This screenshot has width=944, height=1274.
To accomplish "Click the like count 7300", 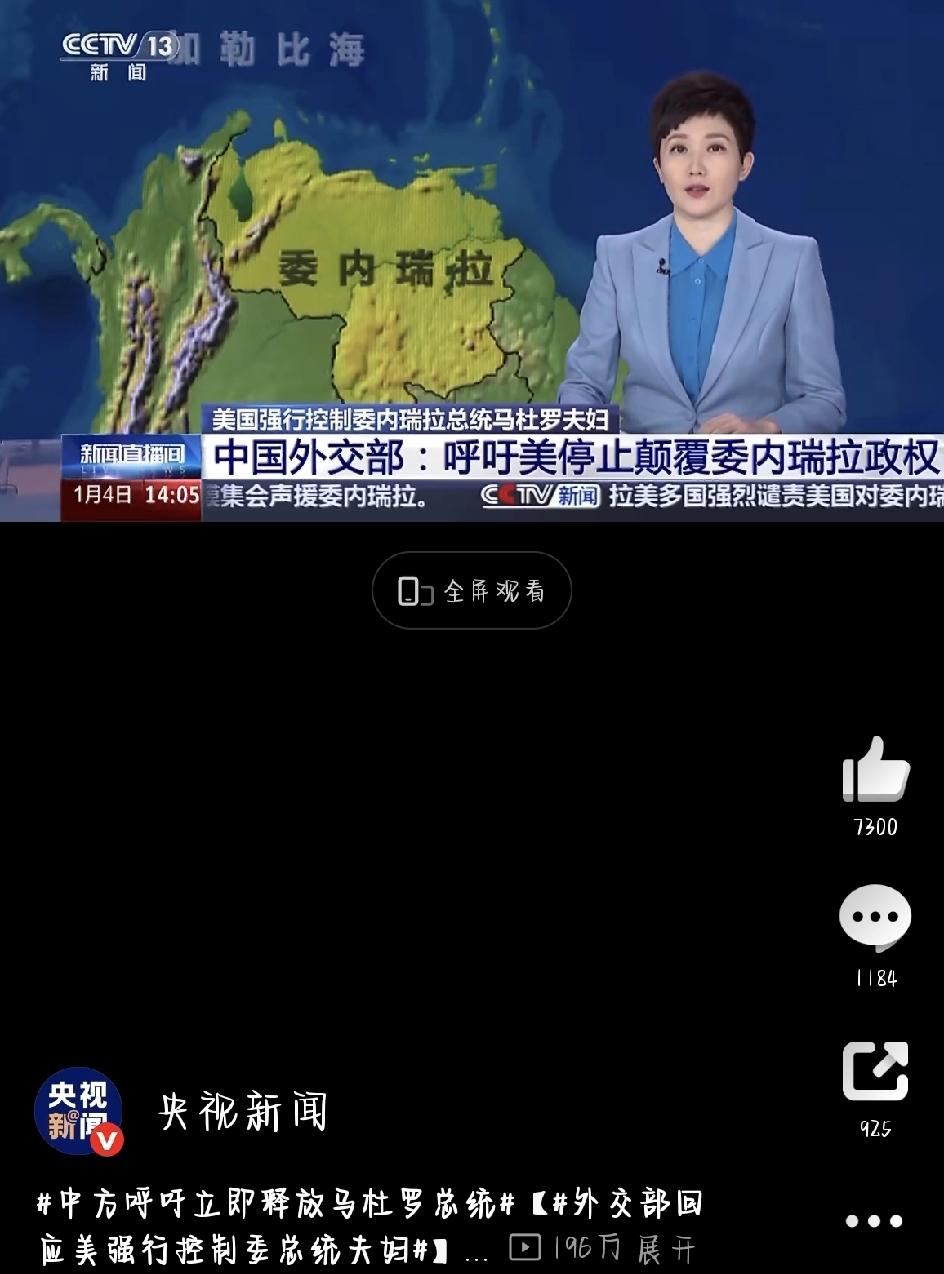I will click(874, 827).
